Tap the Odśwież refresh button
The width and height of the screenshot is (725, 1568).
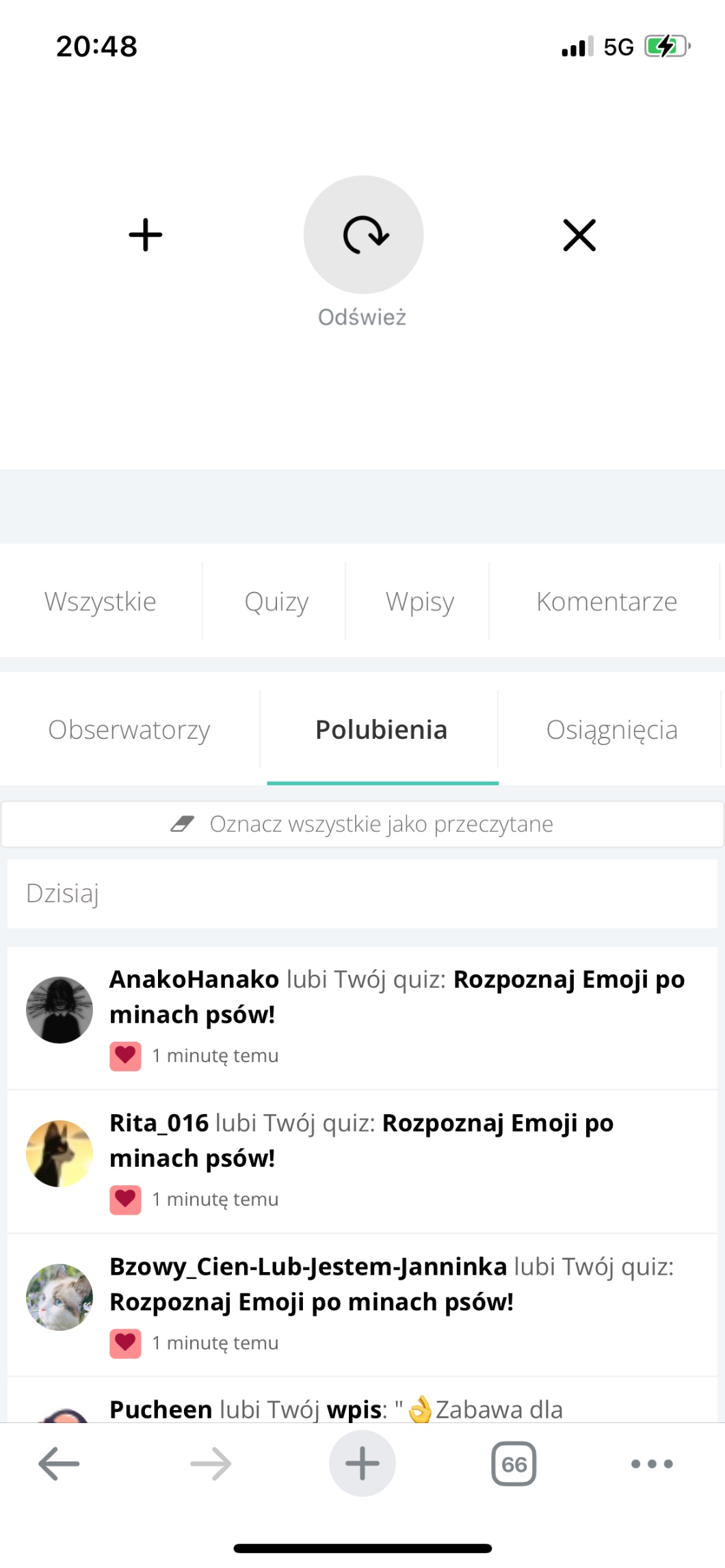[363, 235]
